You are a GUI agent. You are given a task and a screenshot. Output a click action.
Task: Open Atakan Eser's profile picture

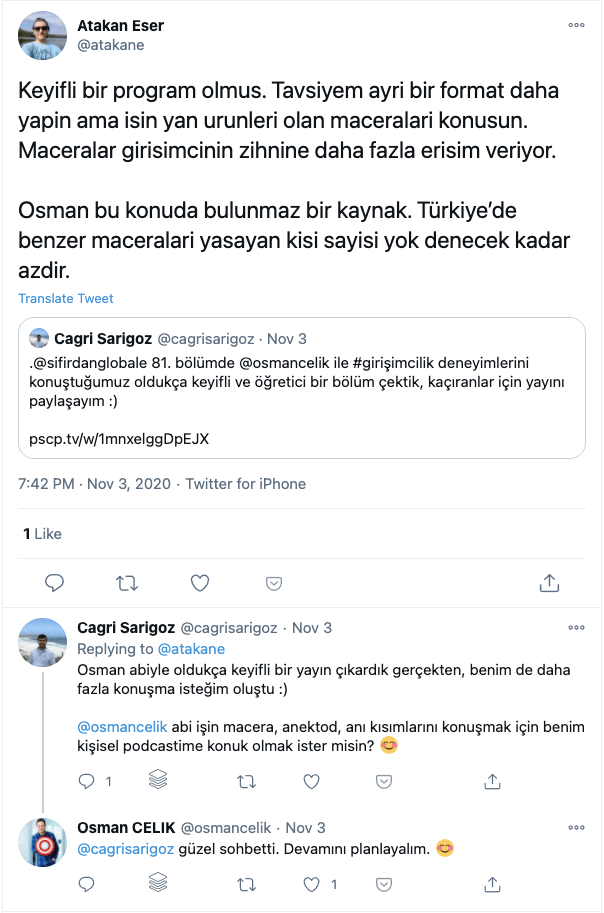[x=43, y=36]
